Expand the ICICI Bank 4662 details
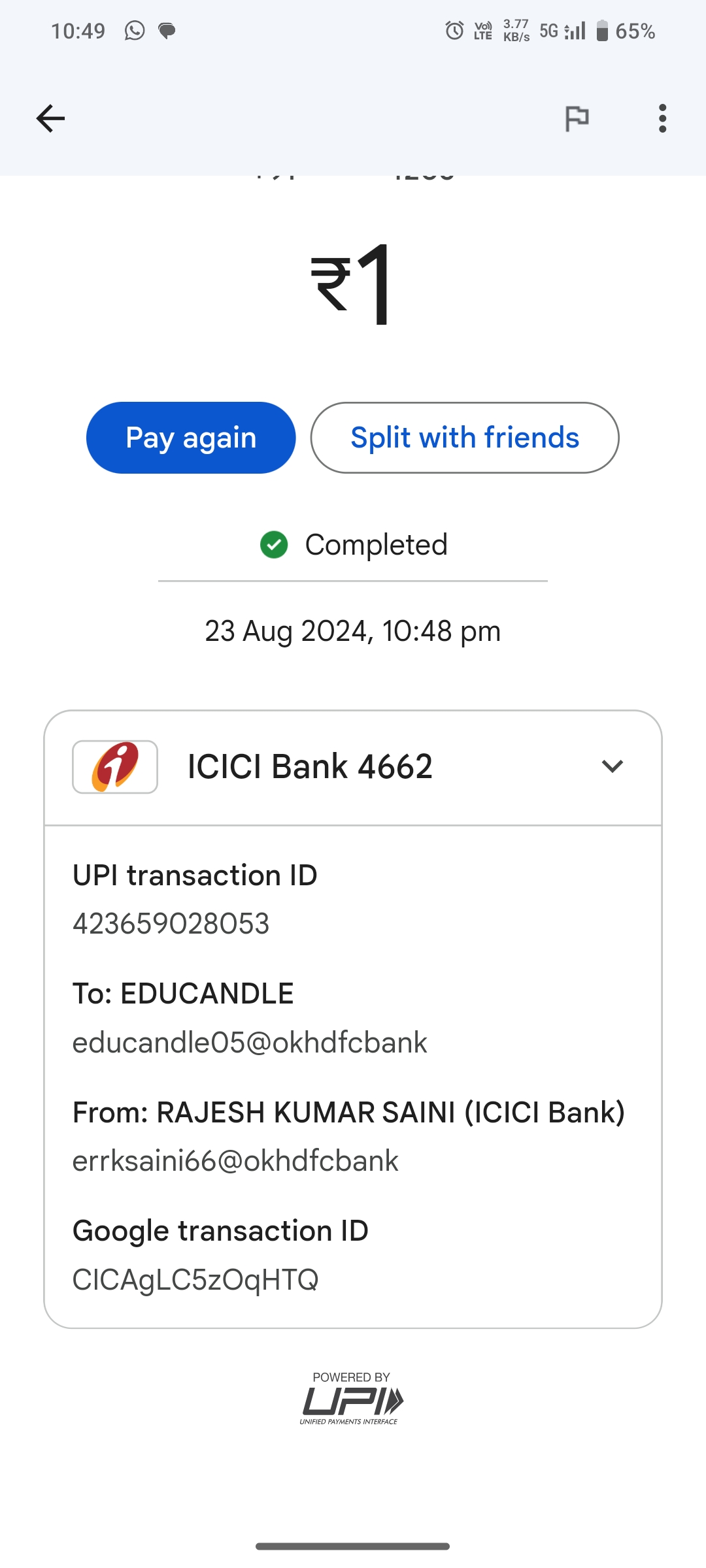 [612, 766]
